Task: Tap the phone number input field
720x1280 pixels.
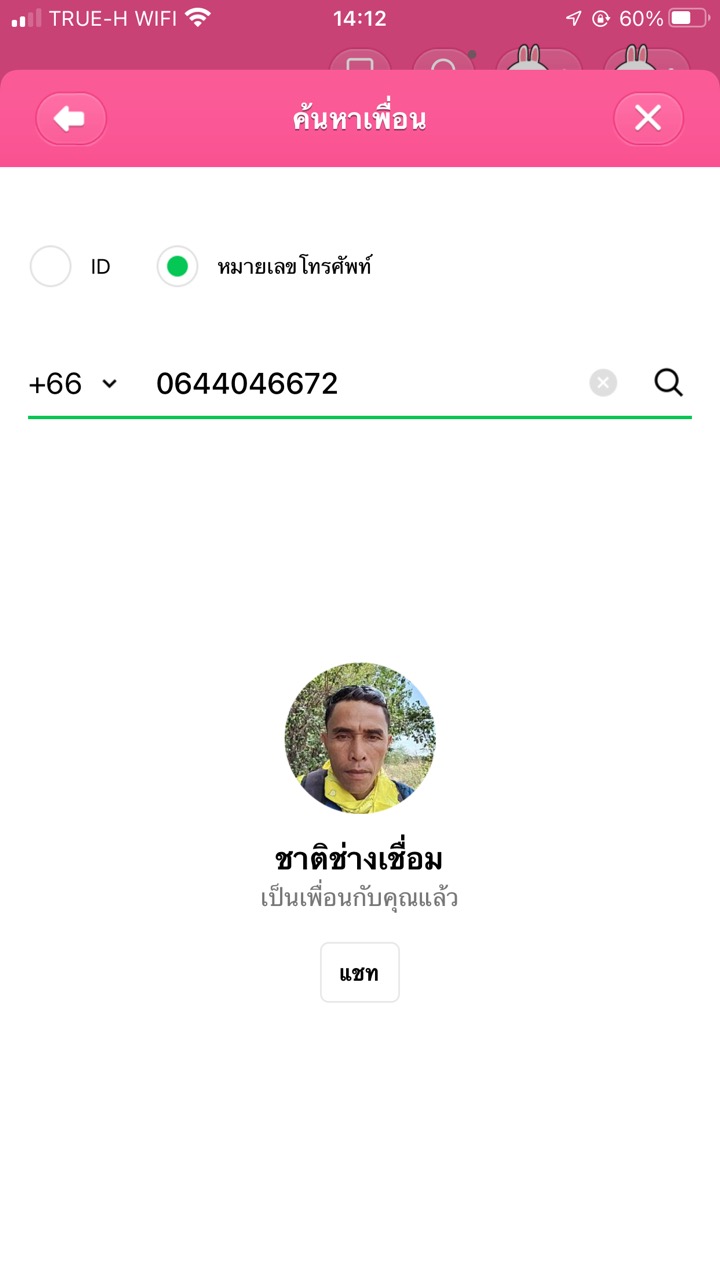Action: pyautogui.click(x=360, y=384)
